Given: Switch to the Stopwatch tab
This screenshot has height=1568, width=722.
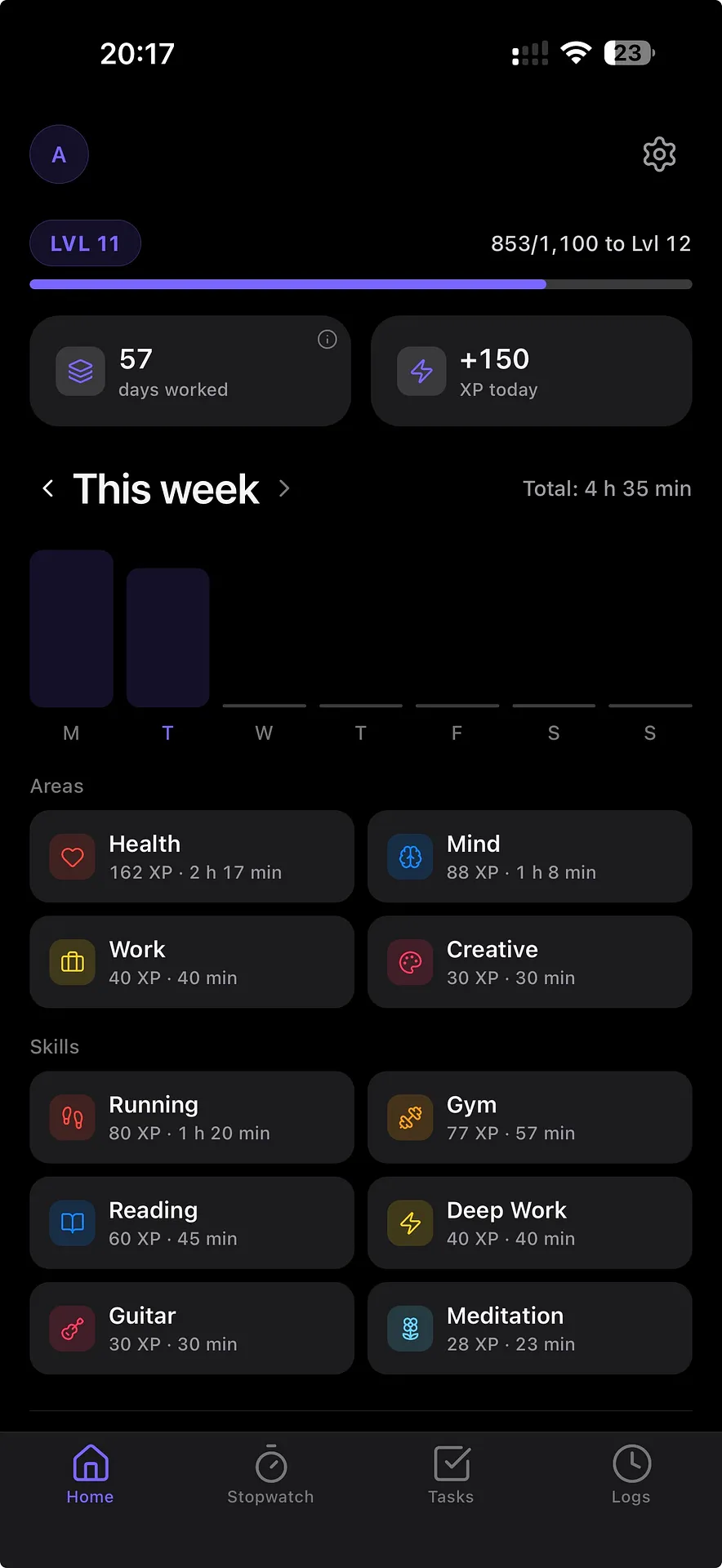Looking at the screenshot, I should 270,1475.
